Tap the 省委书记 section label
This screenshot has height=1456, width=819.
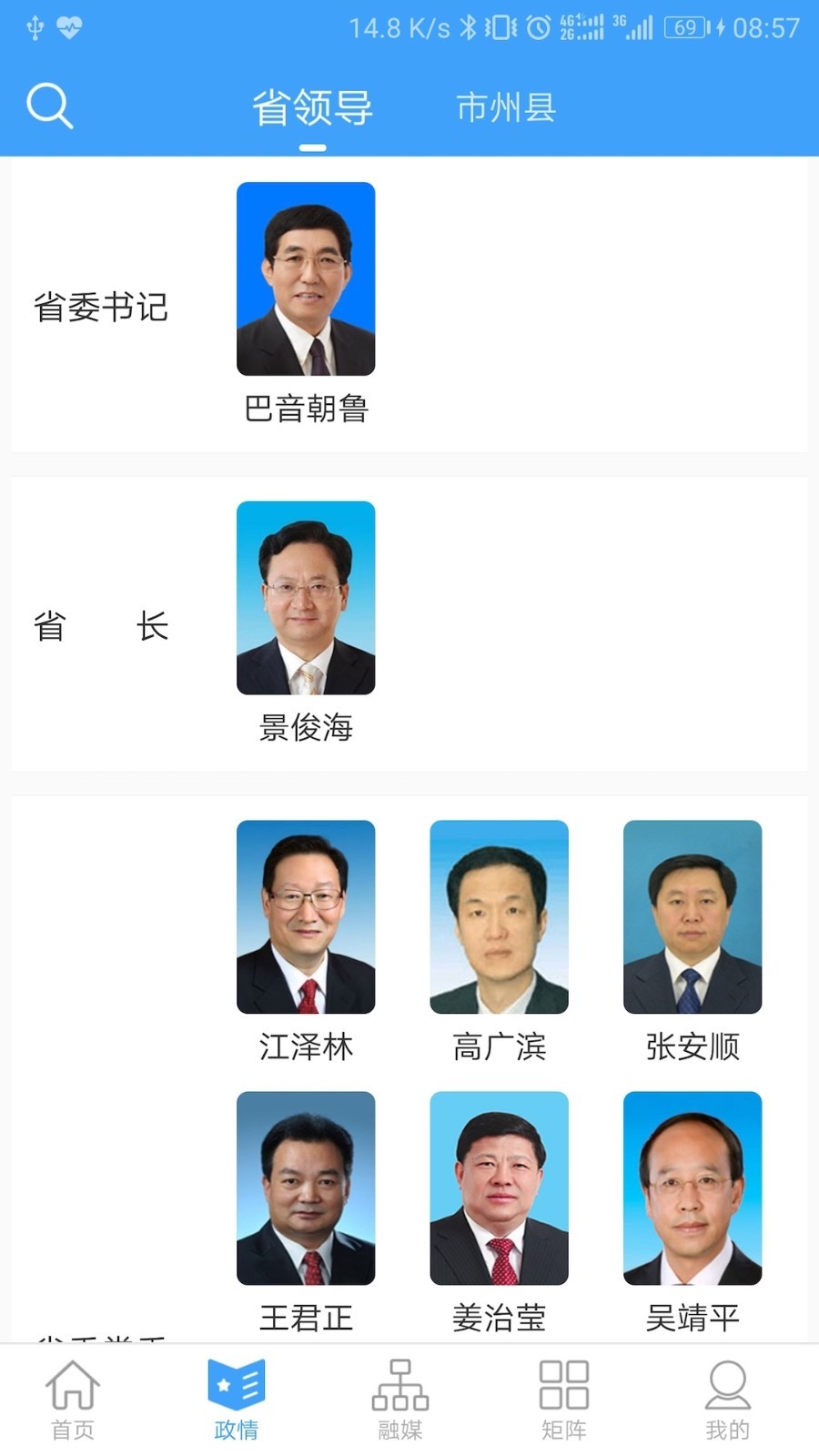[x=103, y=307]
